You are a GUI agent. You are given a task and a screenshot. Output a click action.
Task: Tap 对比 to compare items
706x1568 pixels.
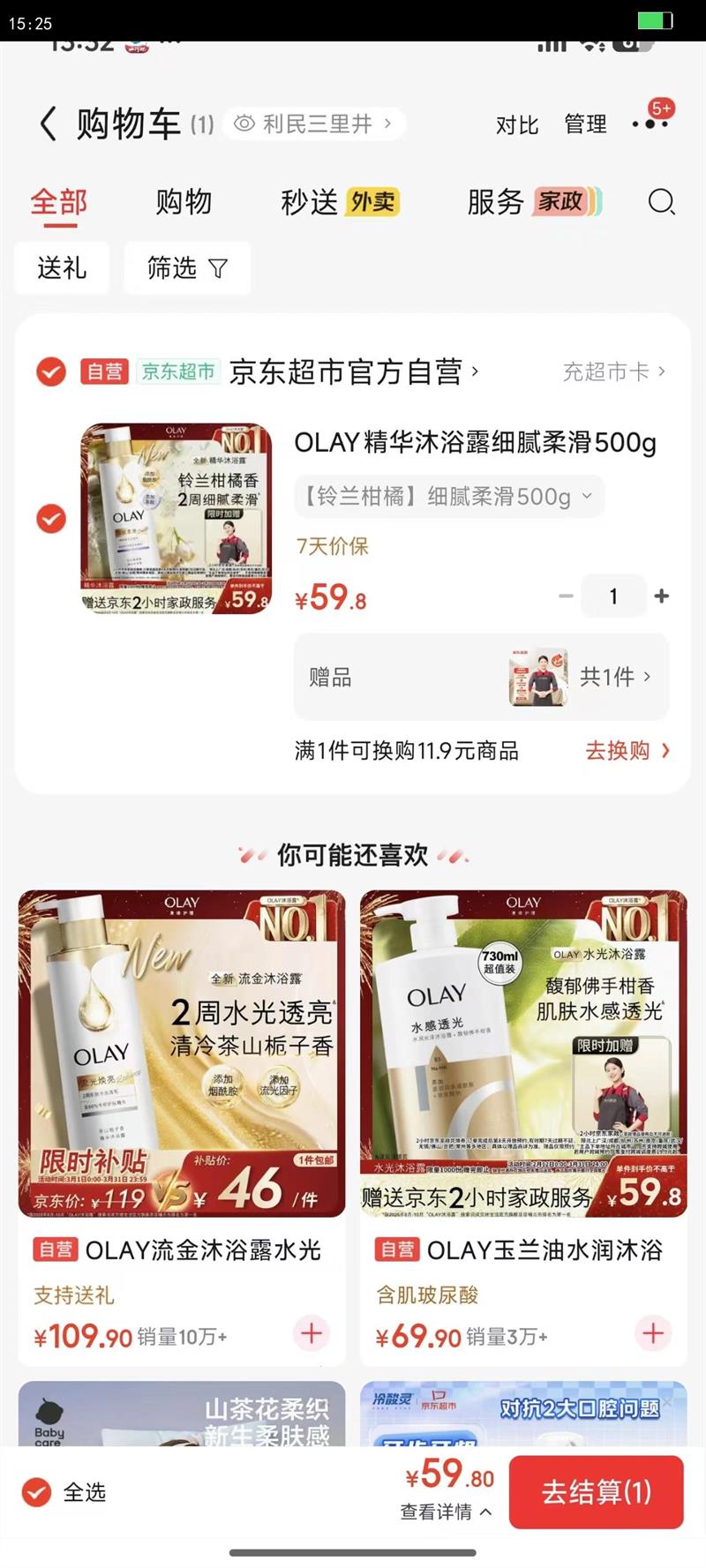[x=517, y=124]
